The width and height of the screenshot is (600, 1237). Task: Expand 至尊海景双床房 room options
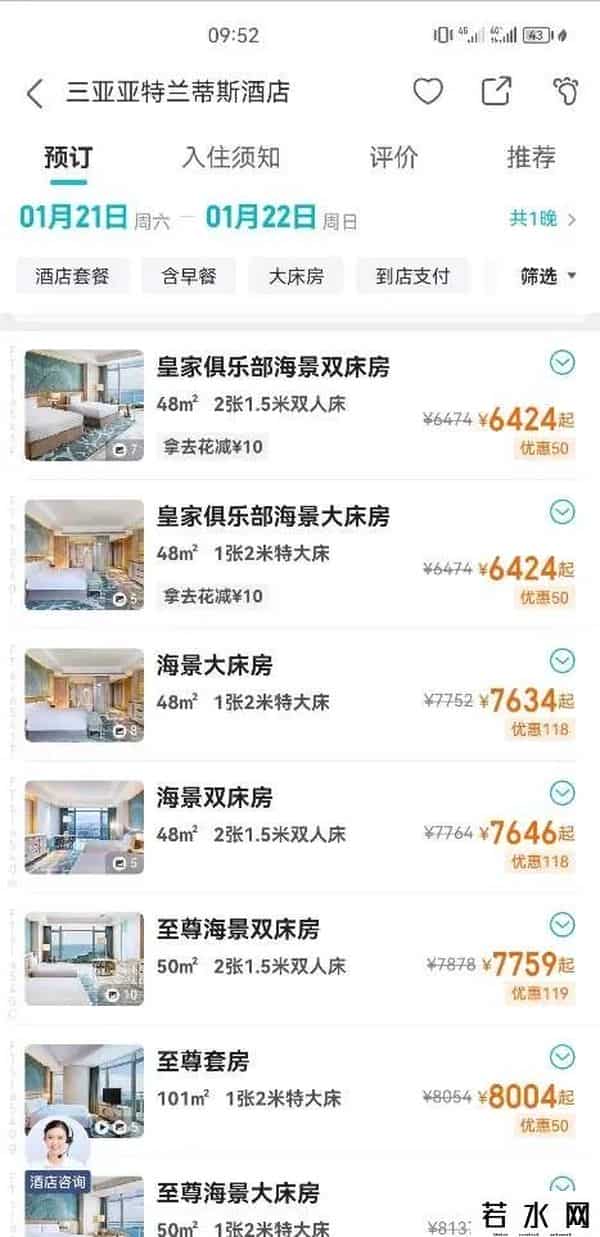click(563, 925)
